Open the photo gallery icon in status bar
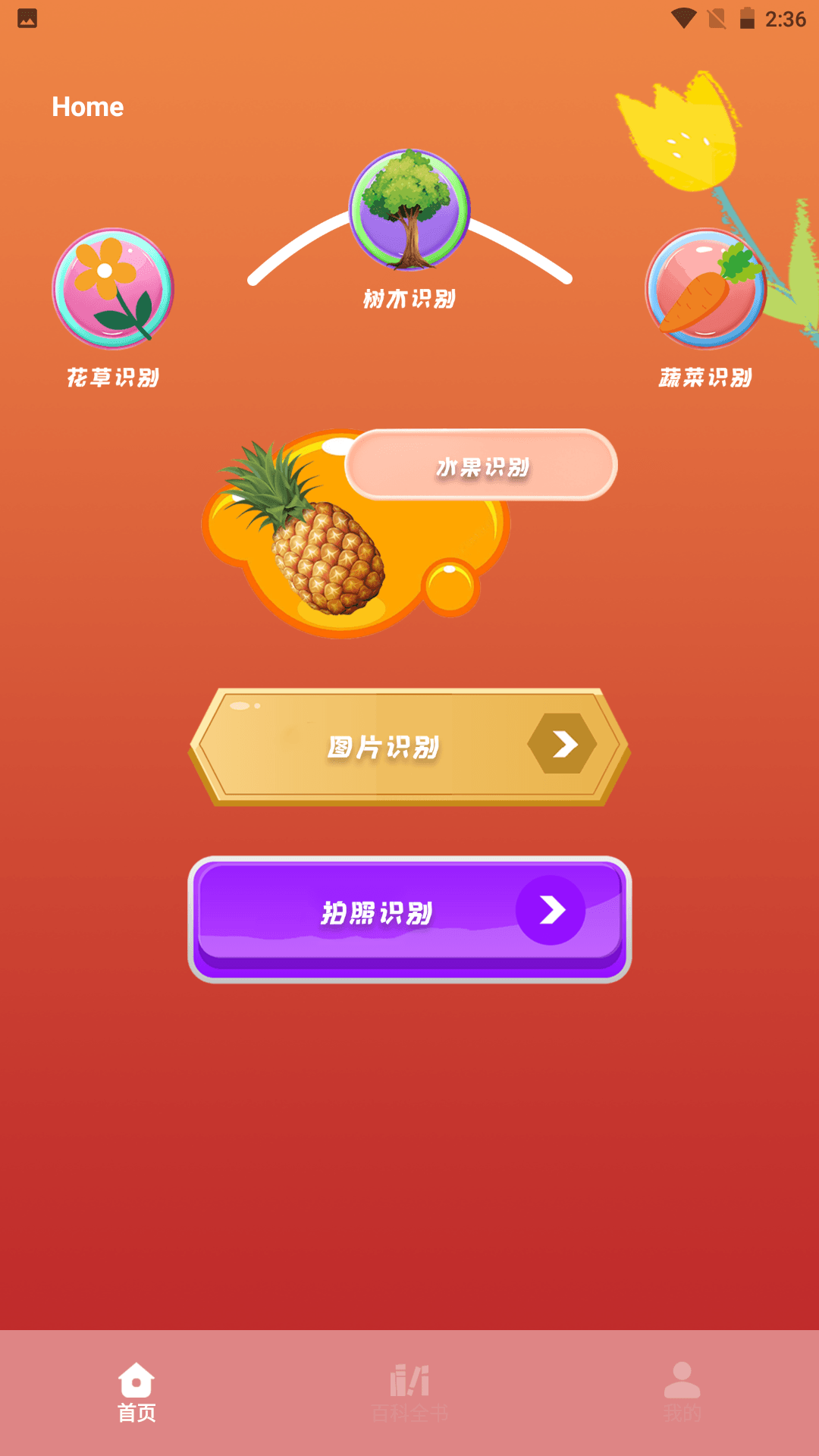The height and width of the screenshot is (1456, 819). tap(27, 17)
